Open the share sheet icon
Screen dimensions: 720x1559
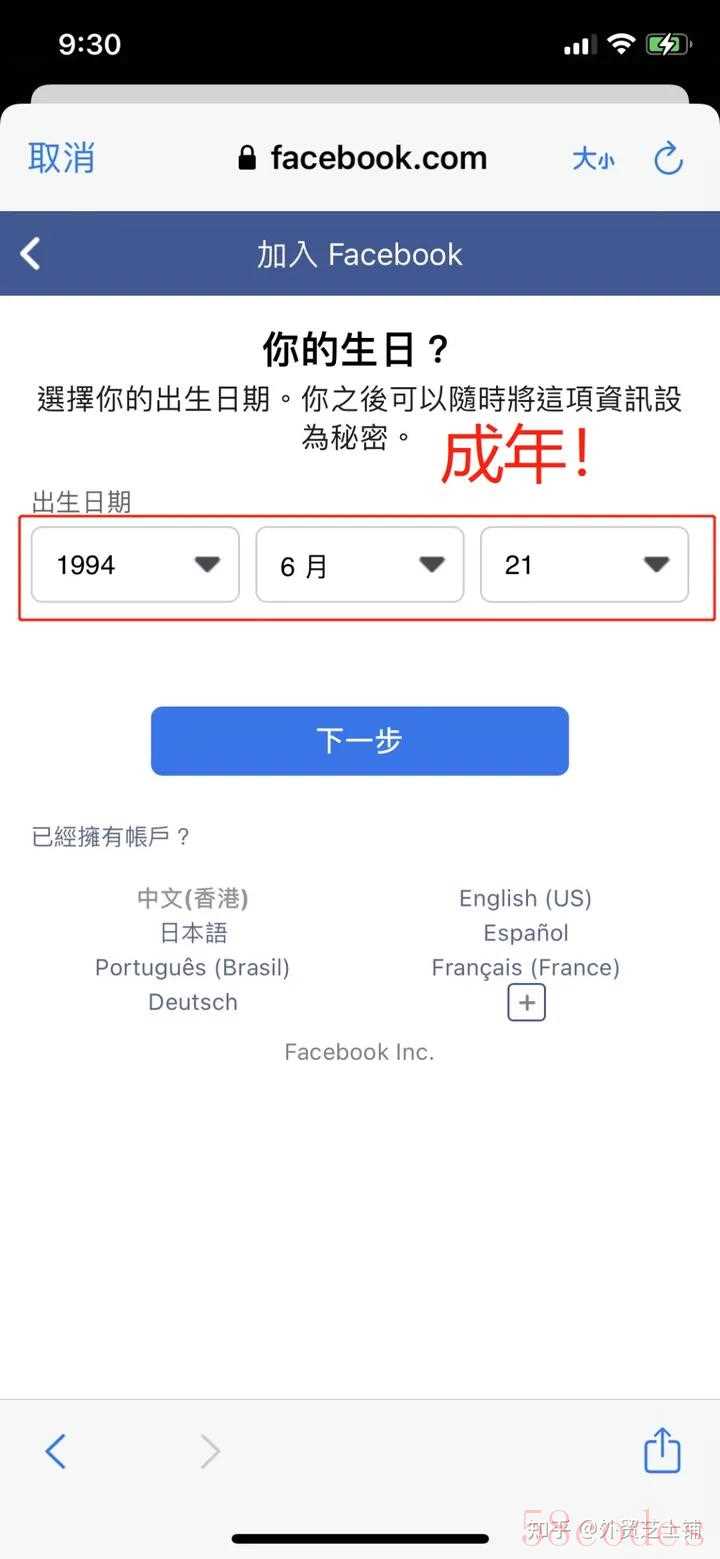pyautogui.click(x=662, y=1451)
